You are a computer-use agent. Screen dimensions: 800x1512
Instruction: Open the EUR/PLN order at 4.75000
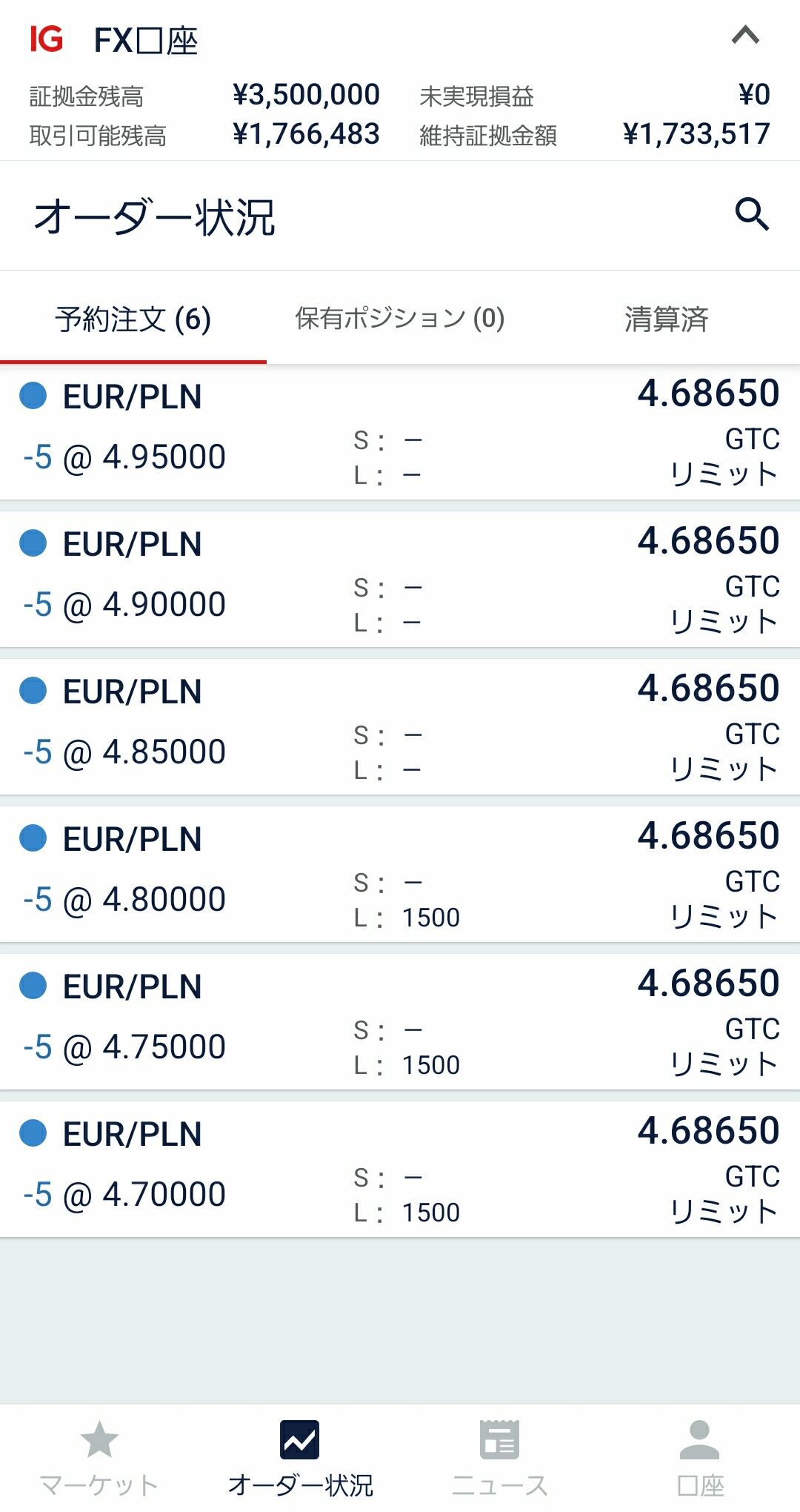coord(400,1022)
